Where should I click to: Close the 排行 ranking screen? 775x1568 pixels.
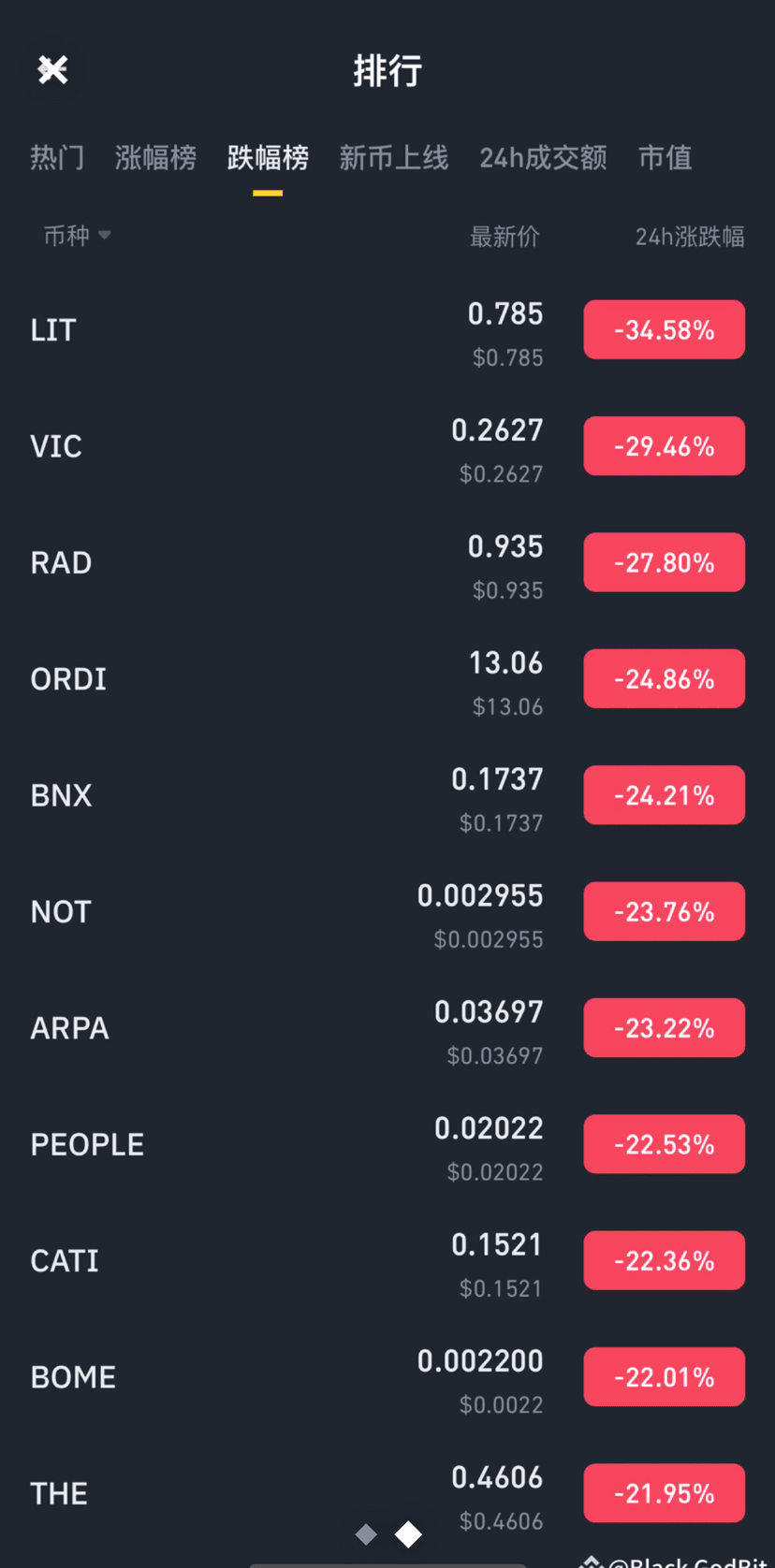coord(52,69)
